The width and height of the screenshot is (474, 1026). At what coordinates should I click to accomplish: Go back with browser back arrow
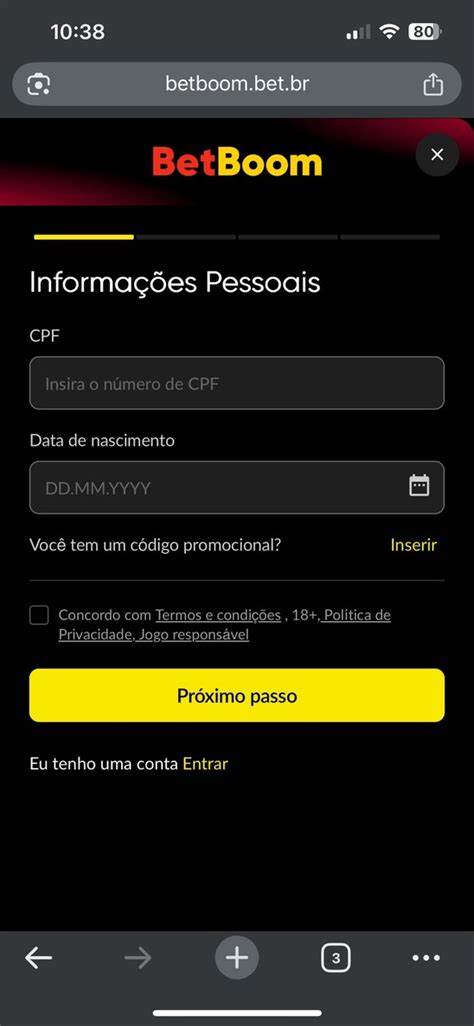[x=39, y=958]
